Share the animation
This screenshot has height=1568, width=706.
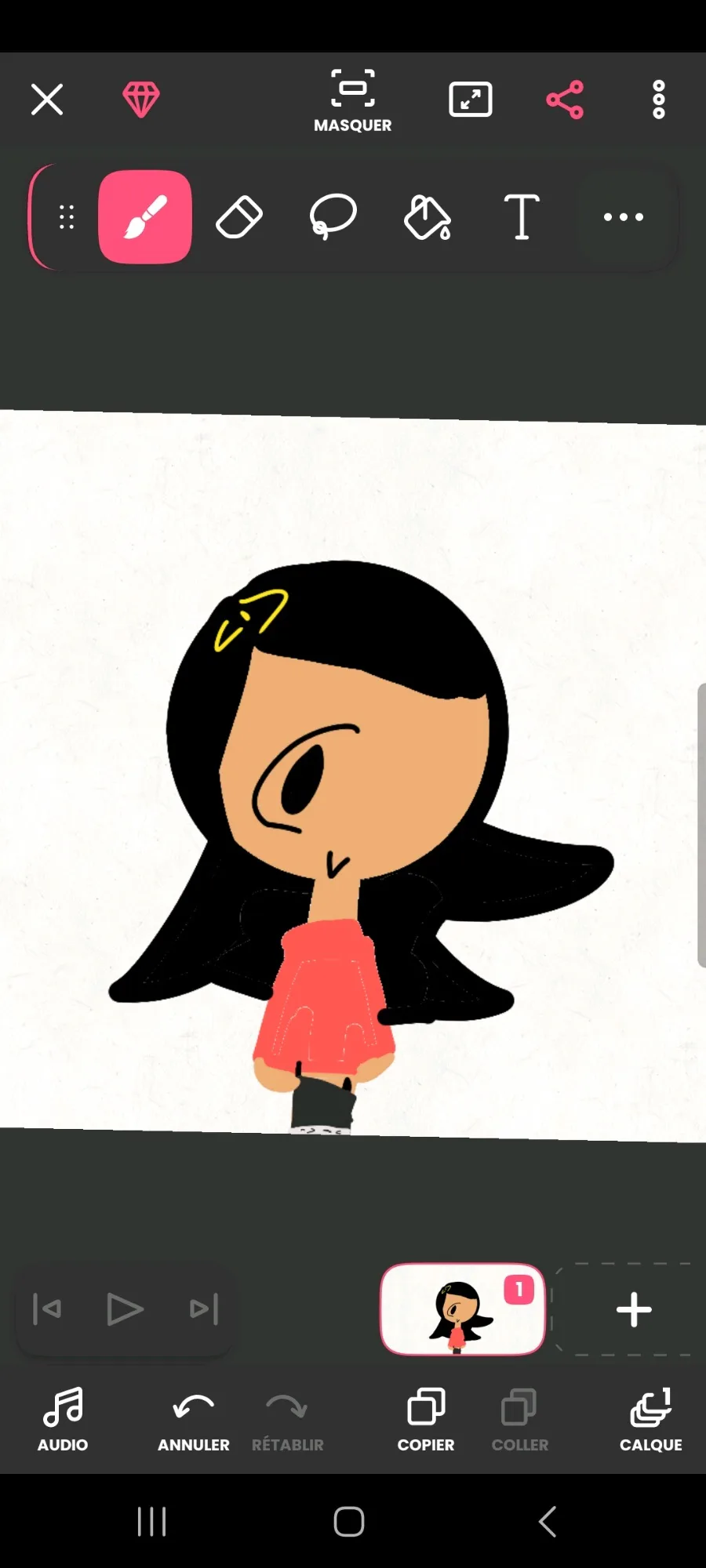coord(565,100)
